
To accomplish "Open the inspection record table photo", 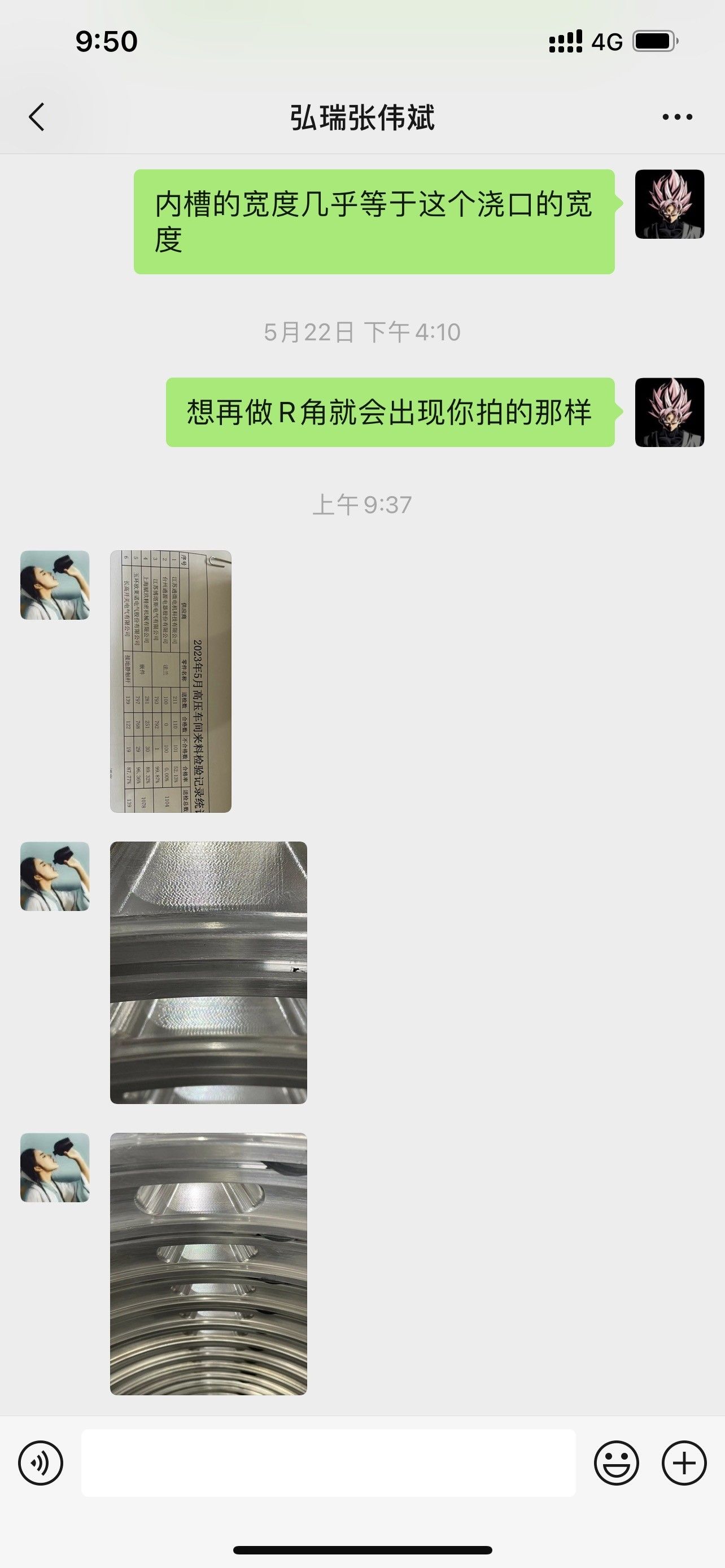I will pos(171,681).
